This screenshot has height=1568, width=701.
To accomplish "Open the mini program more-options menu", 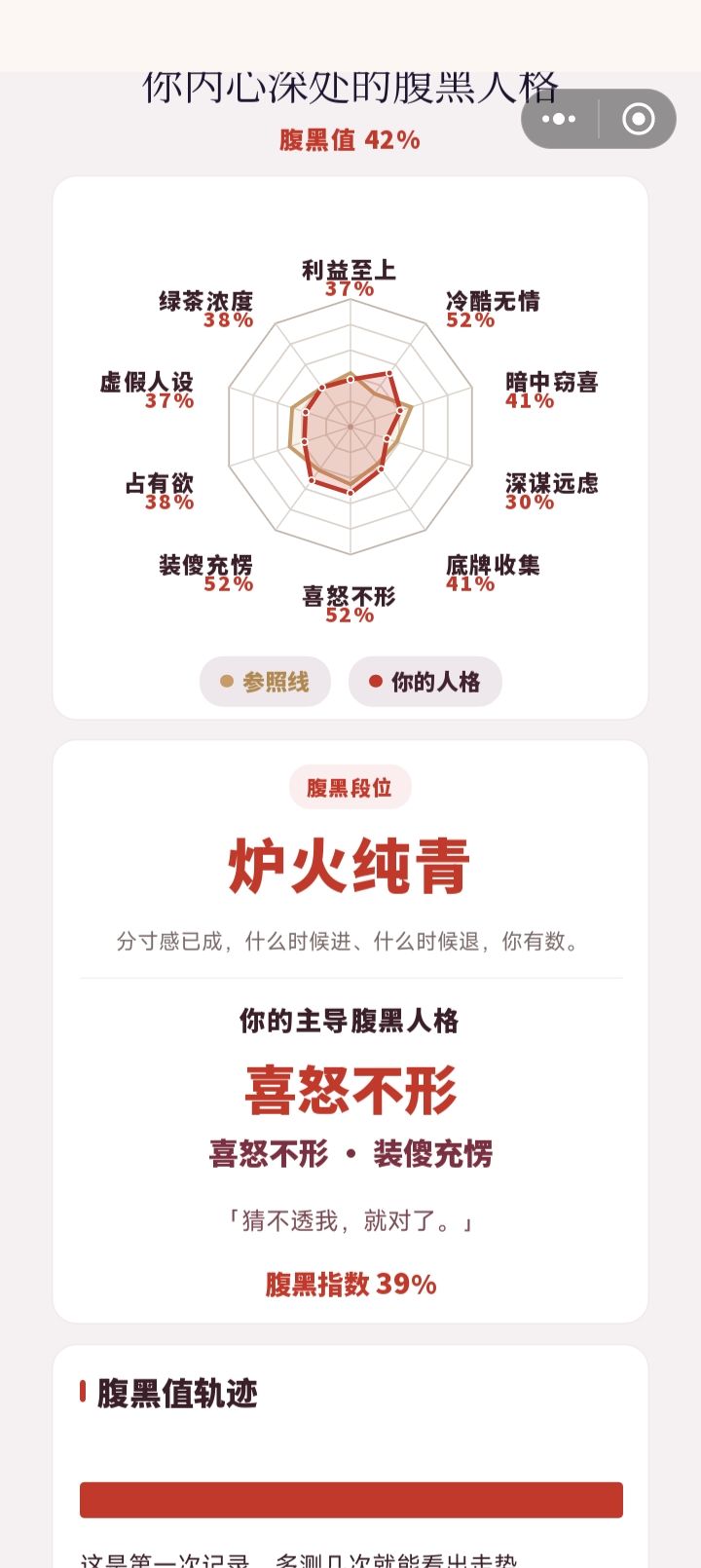I will [x=560, y=119].
